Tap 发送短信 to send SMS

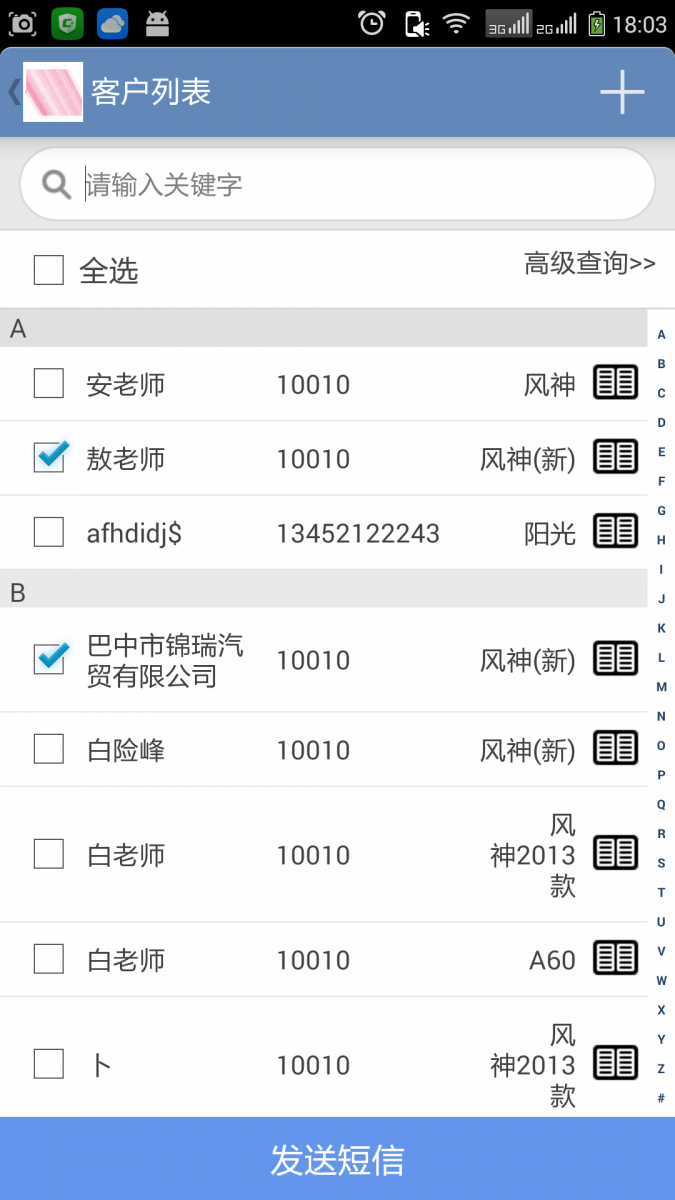pyautogui.click(x=337, y=1159)
